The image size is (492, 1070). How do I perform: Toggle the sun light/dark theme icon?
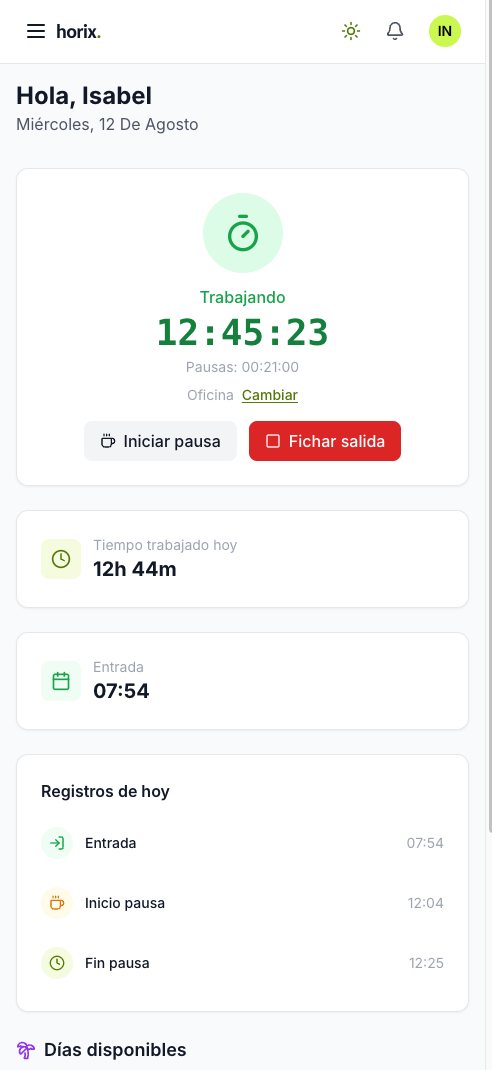(351, 31)
